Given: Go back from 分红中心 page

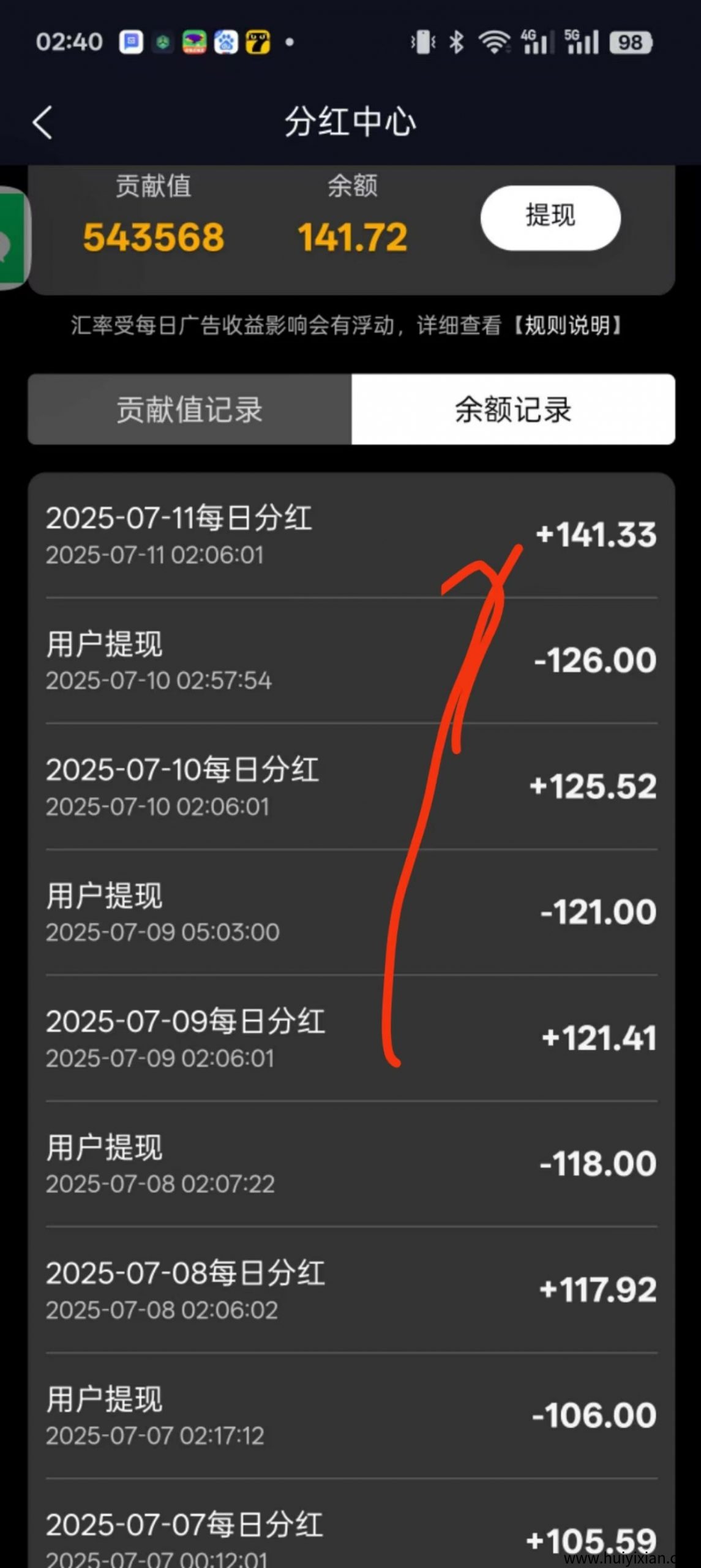Looking at the screenshot, I should pyautogui.click(x=43, y=123).
